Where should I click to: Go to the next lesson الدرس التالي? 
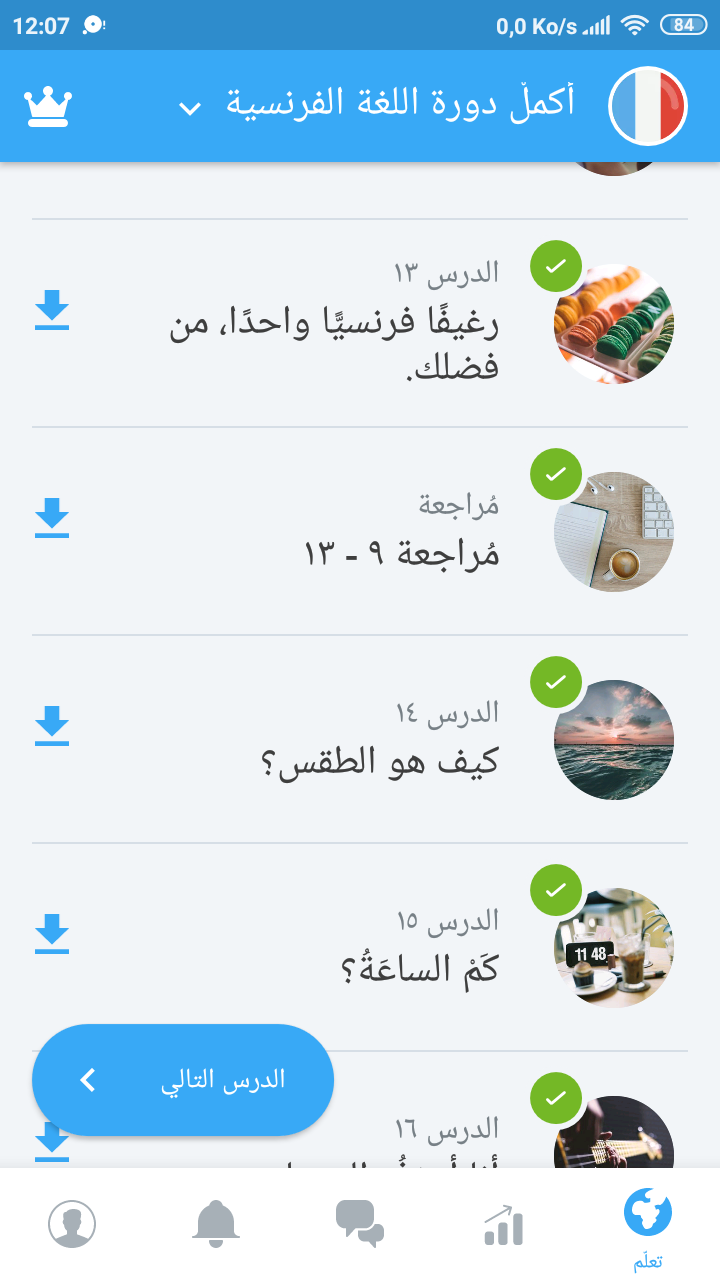click(x=183, y=1080)
